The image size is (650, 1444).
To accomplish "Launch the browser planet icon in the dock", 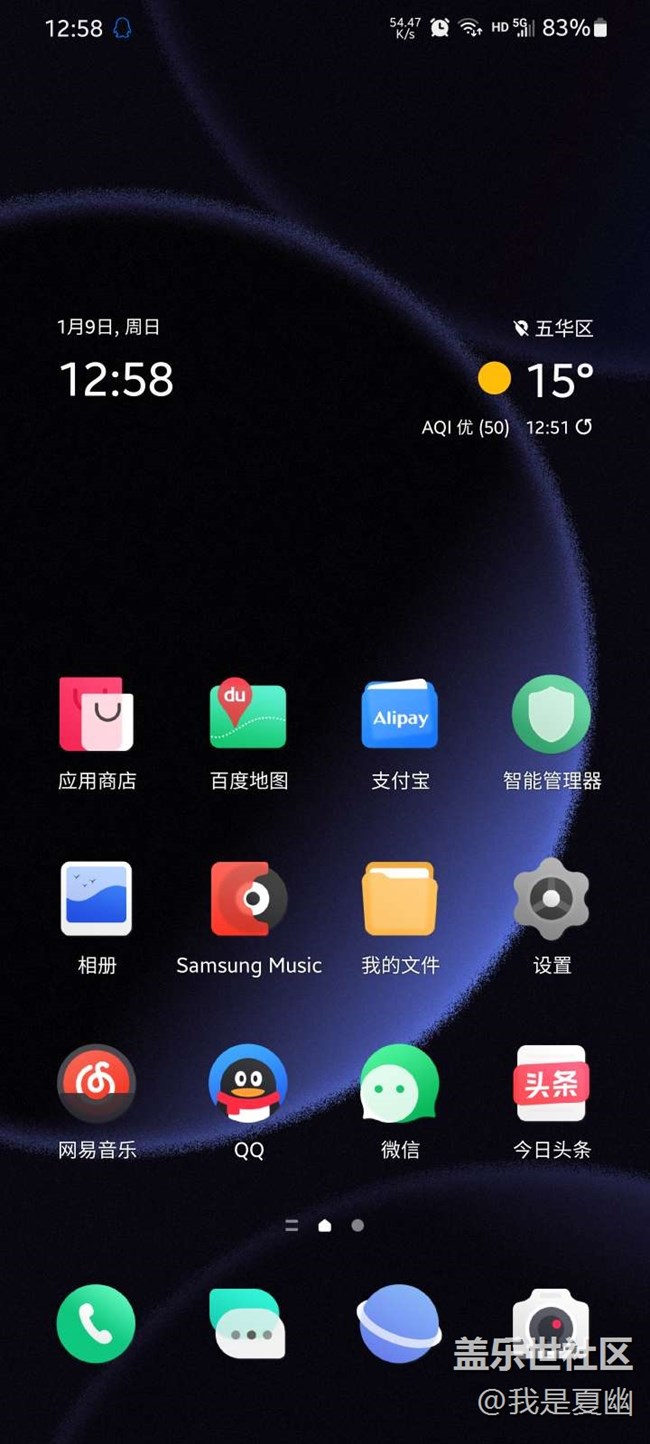I will 400,1324.
